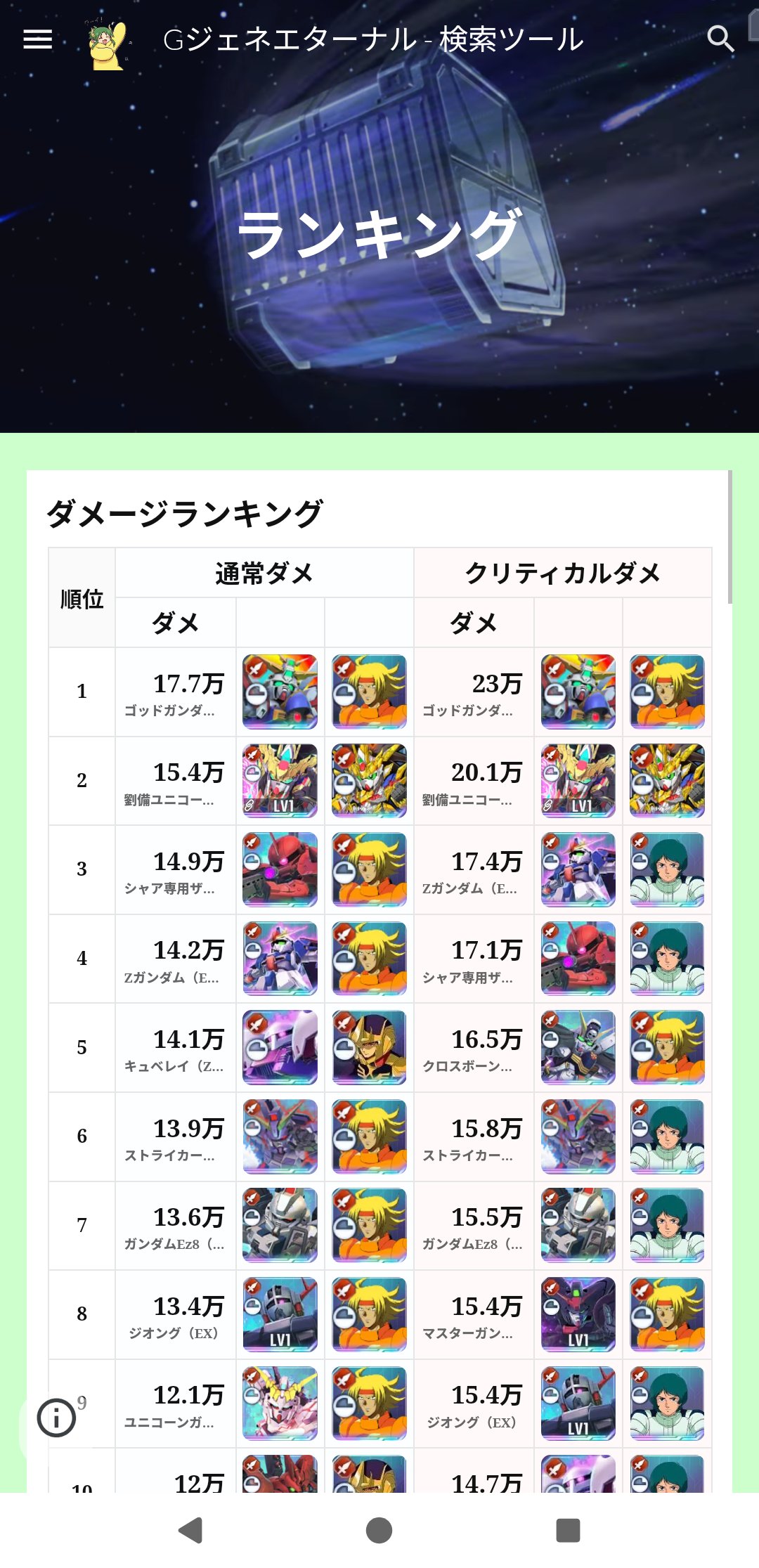759x1568 pixels.
Task: Open the hamburger navigation menu
Action: (38, 39)
